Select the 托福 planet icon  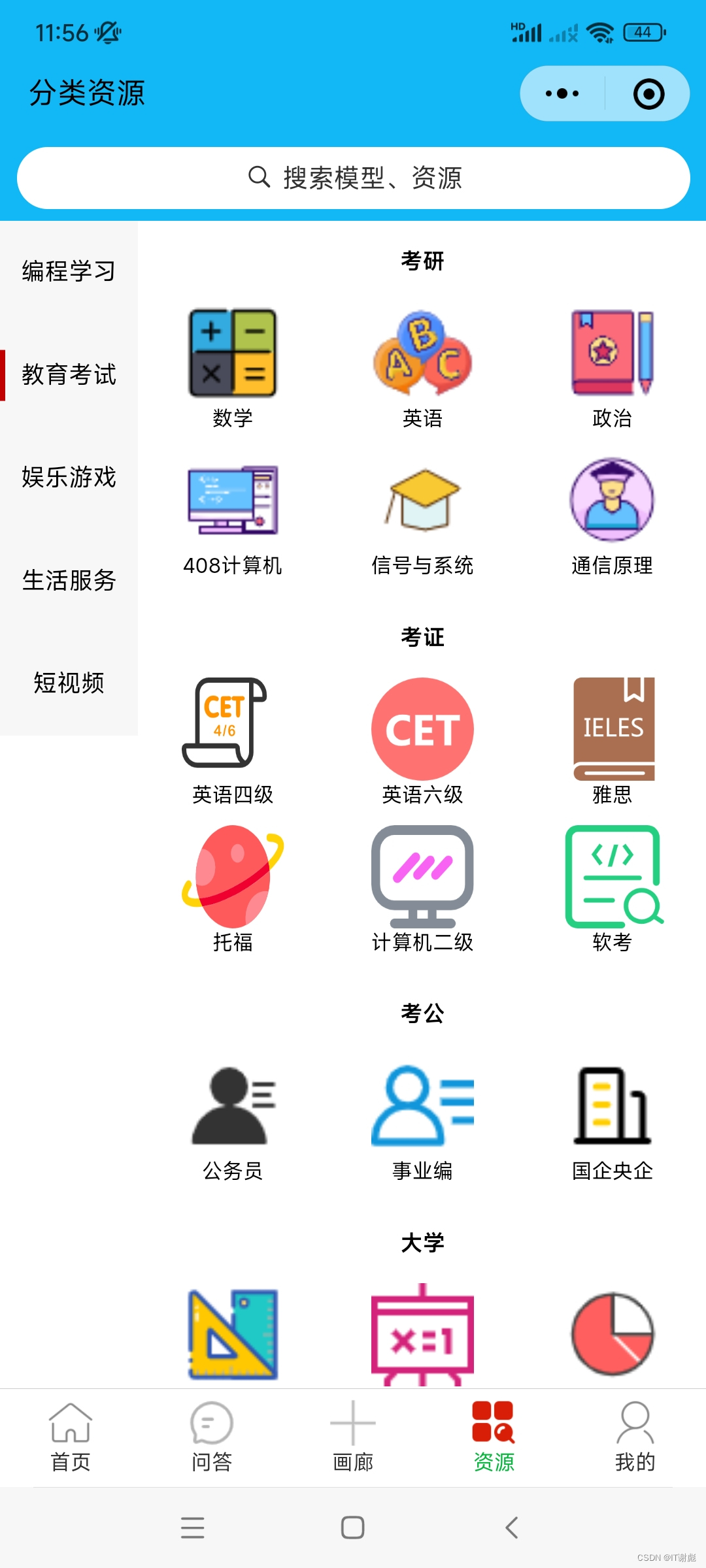click(x=233, y=875)
